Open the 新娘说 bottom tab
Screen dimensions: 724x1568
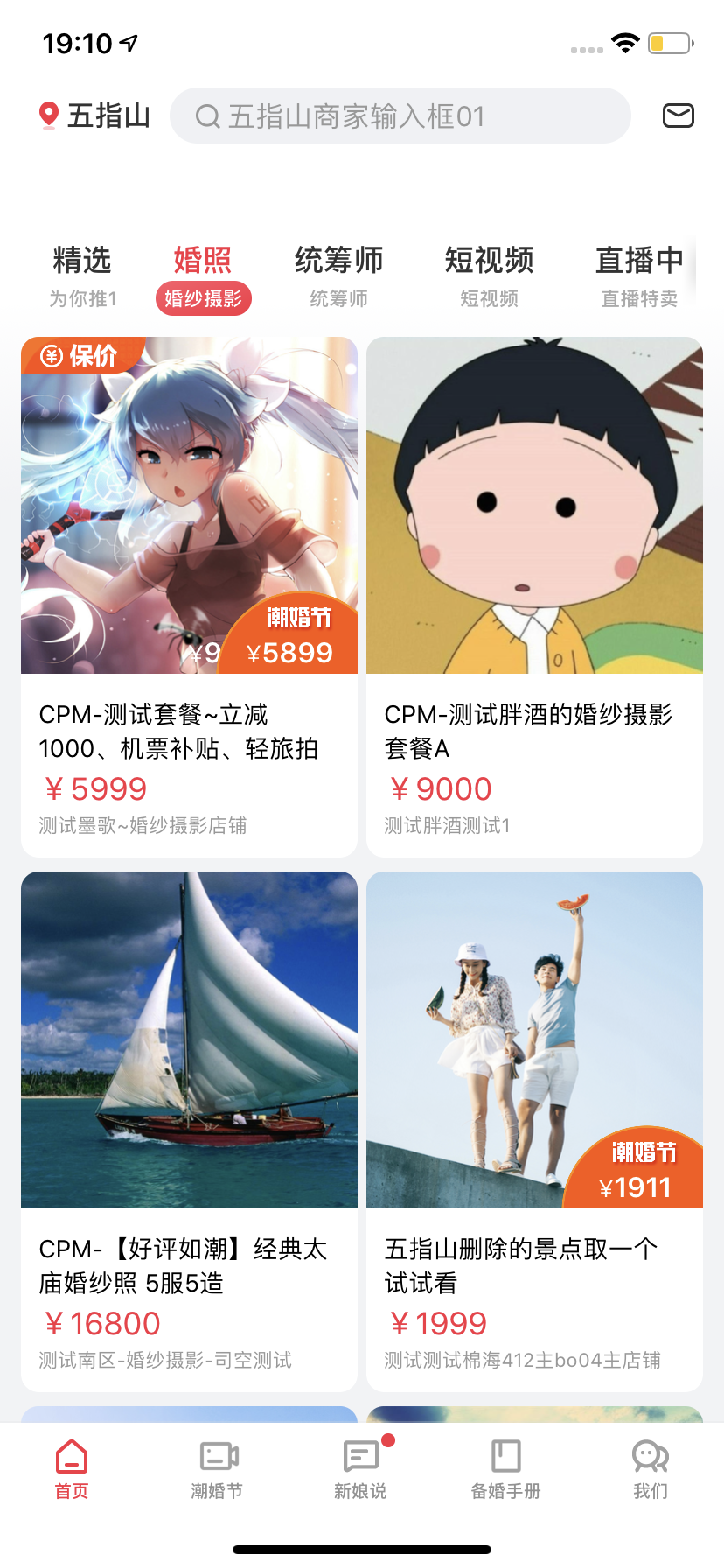pos(360,1469)
